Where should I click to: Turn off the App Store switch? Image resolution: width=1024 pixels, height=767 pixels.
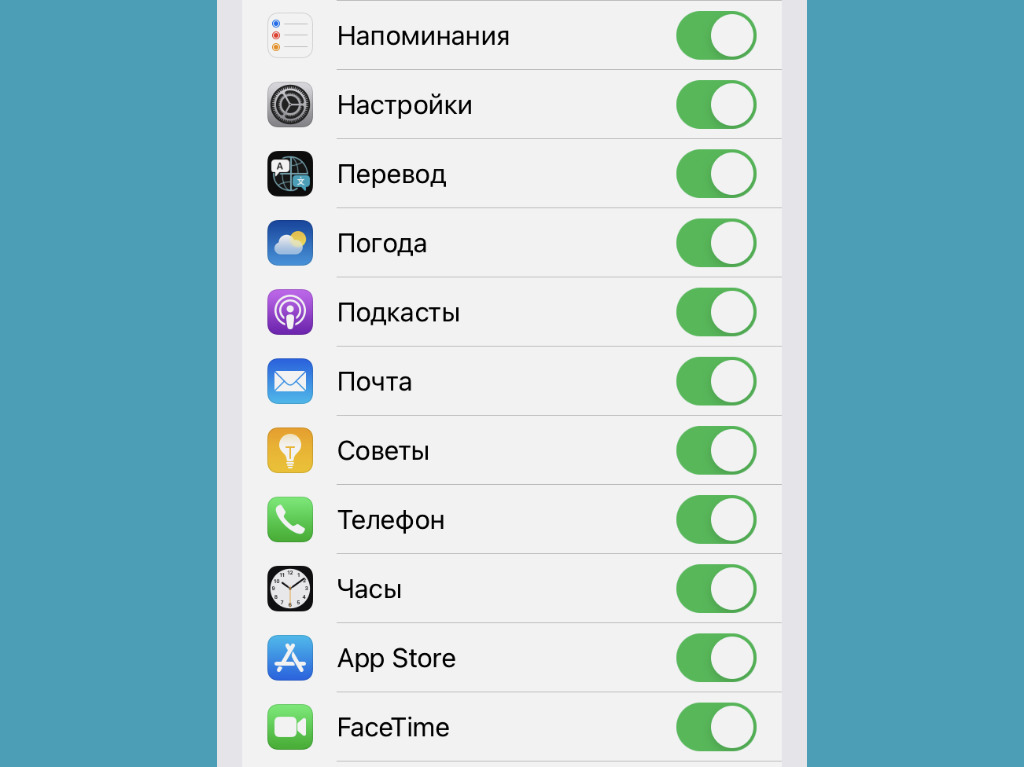click(716, 657)
